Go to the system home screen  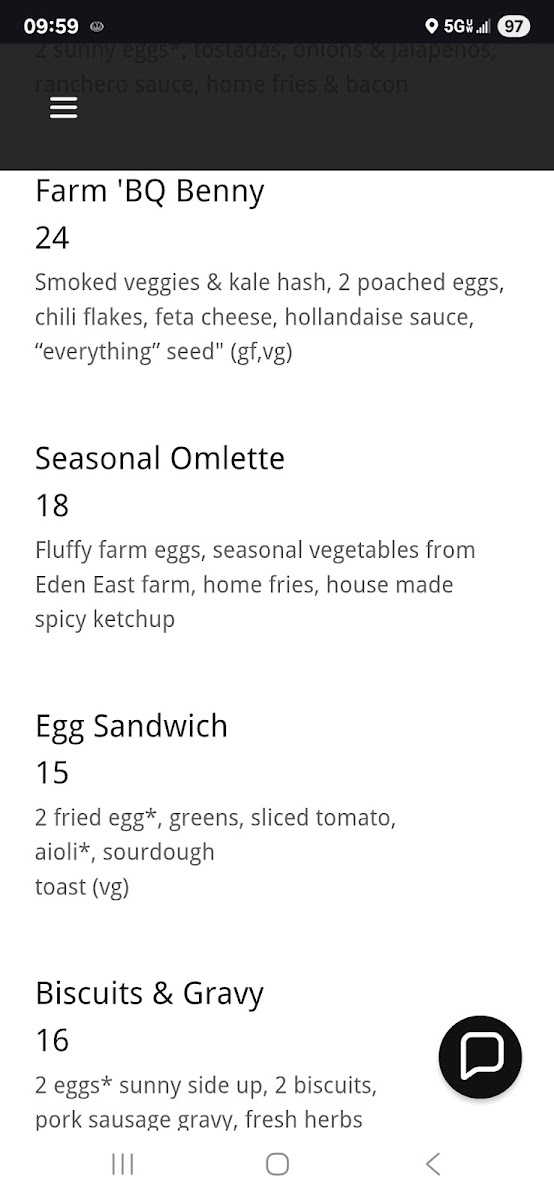click(x=277, y=1163)
